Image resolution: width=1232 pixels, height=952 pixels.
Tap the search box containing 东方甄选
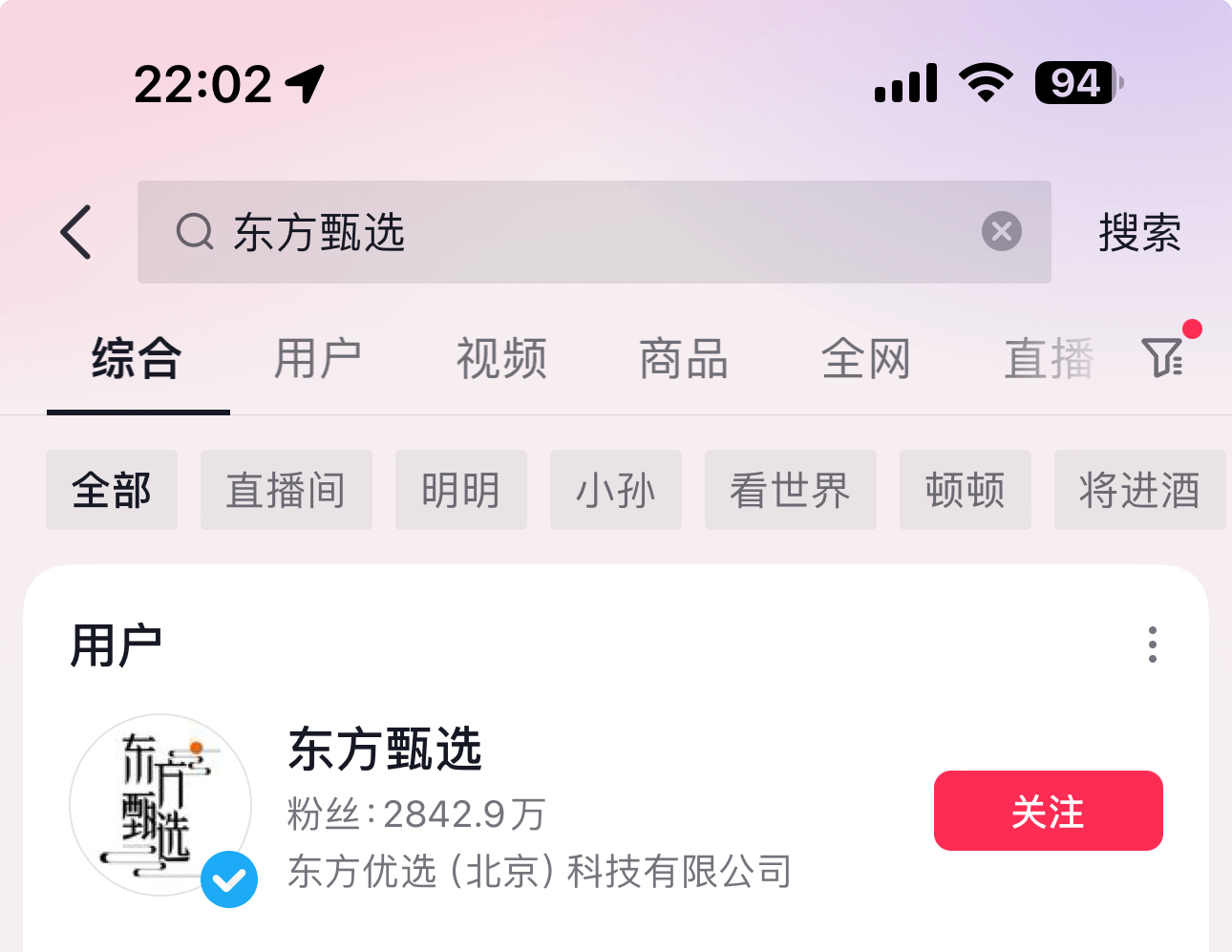tap(573, 232)
